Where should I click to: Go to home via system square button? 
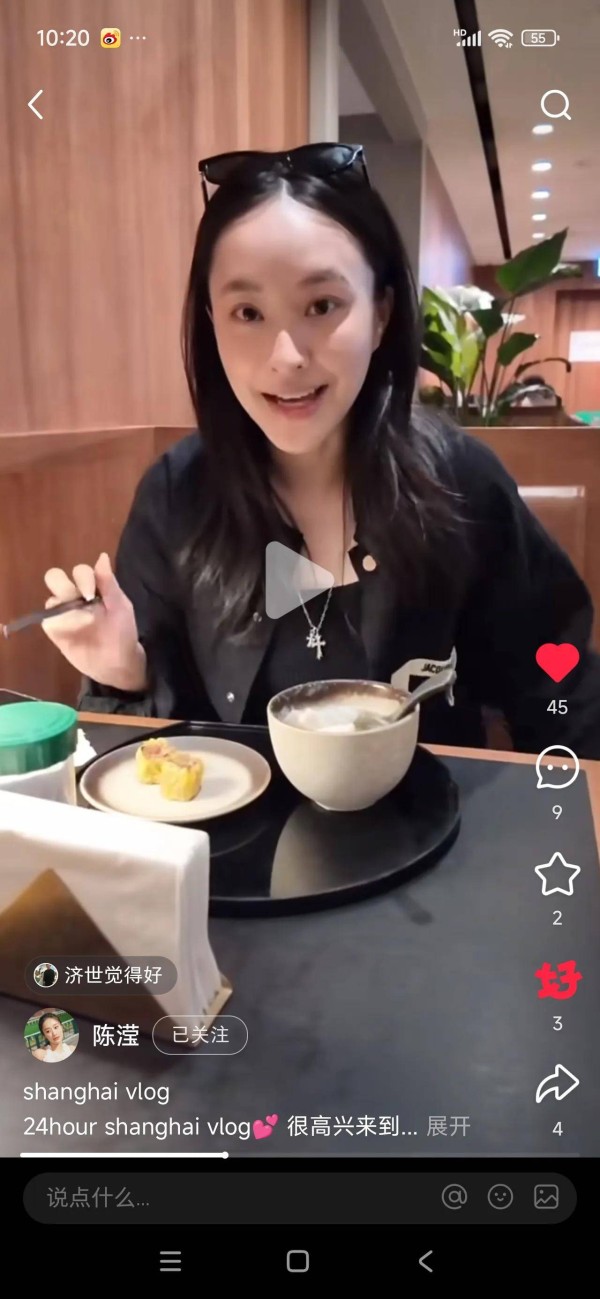pyautogui.click(x=298, y=1261)
